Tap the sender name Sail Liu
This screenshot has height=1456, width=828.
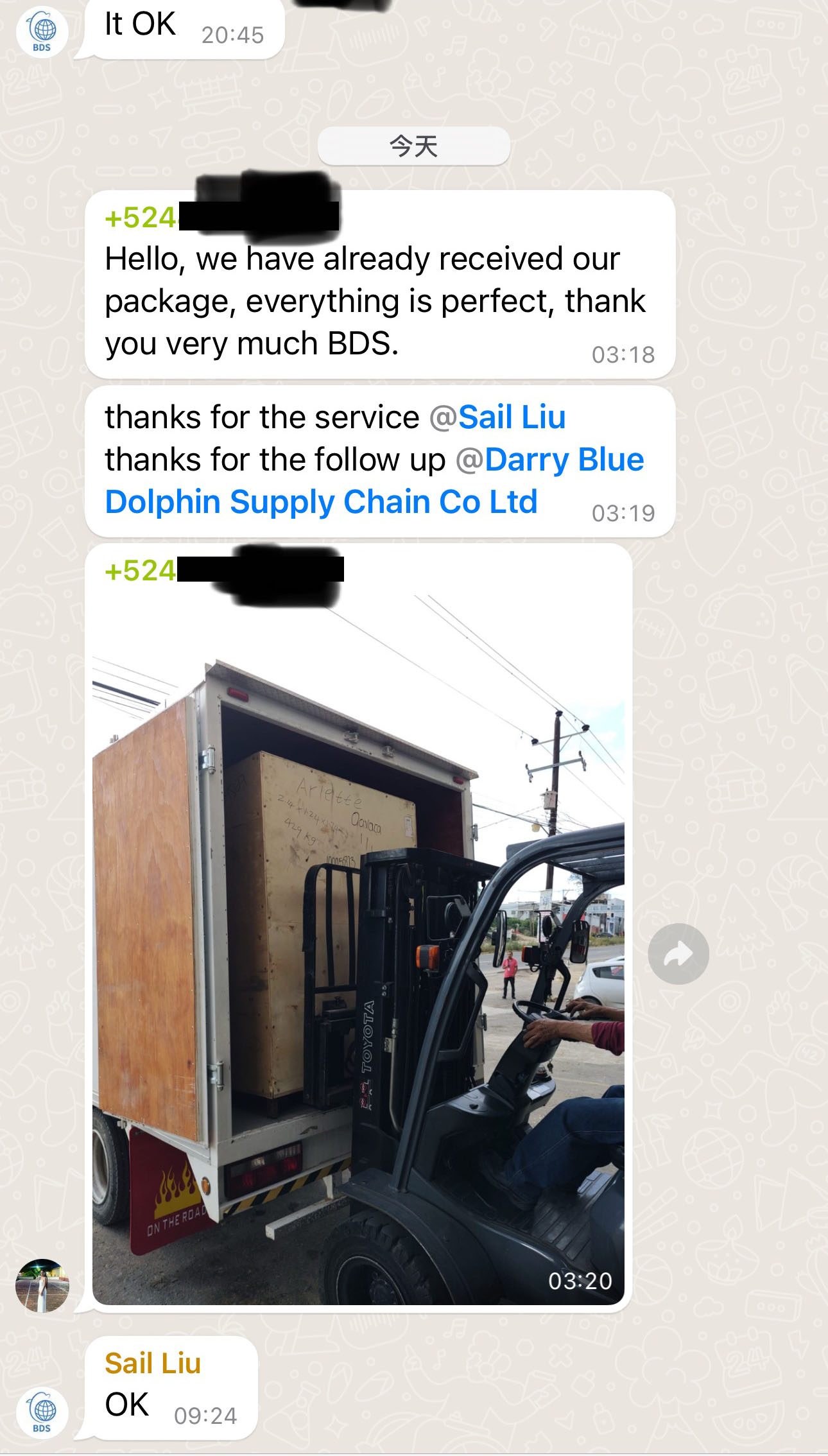(x=153, y=1363)
